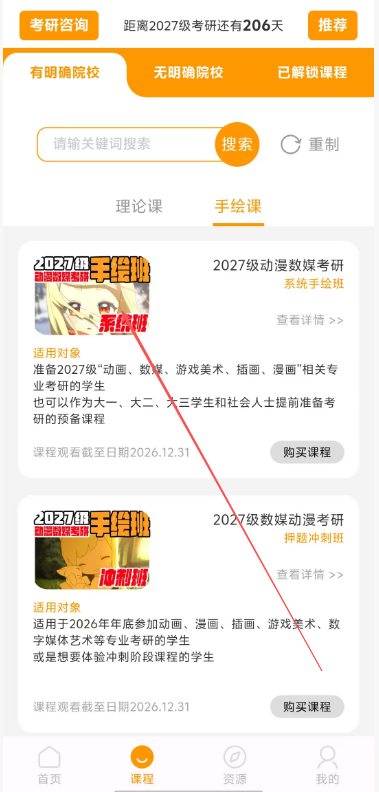Open the 考研咨询 button
This screenshot has height=792, width=379.
59,25
